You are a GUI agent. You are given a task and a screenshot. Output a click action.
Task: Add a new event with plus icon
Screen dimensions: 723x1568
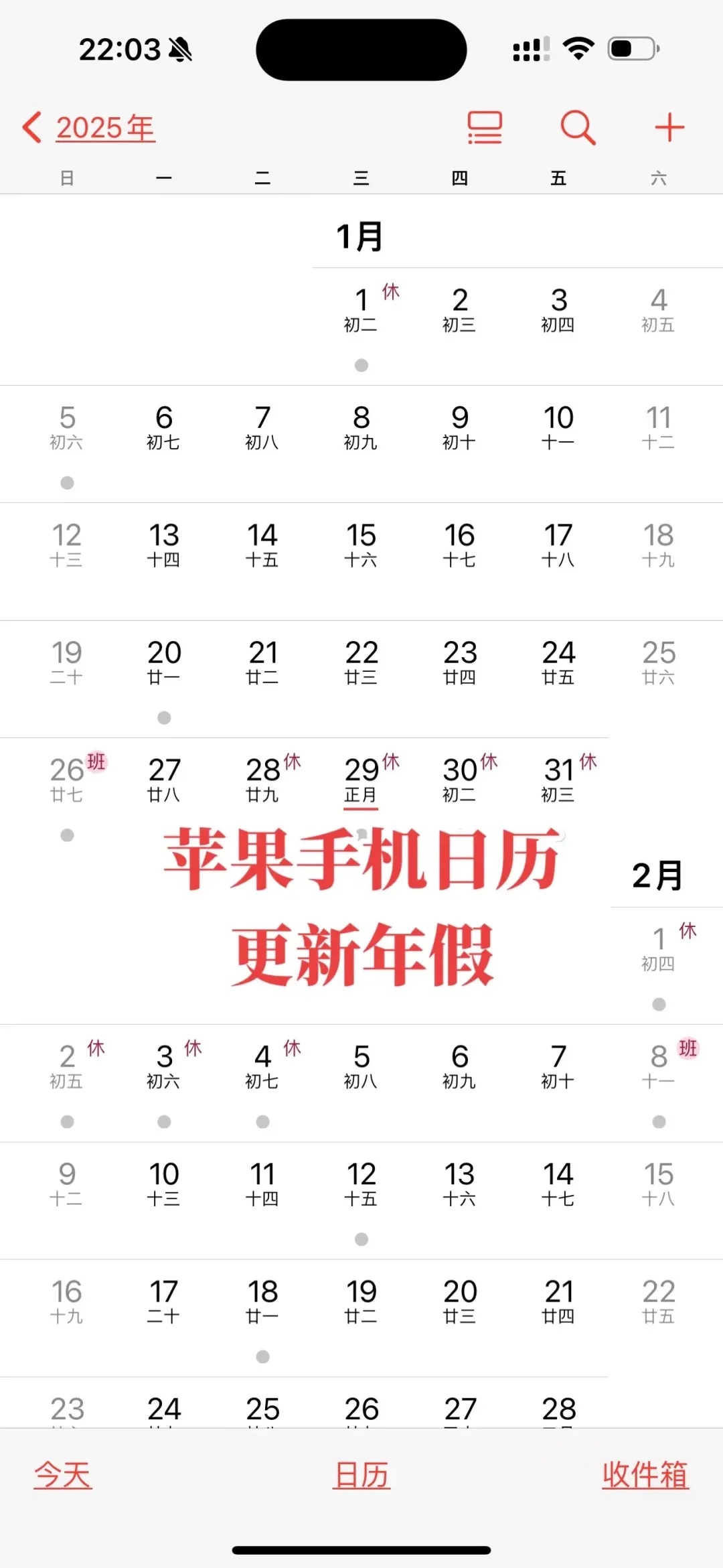(669, 127)
